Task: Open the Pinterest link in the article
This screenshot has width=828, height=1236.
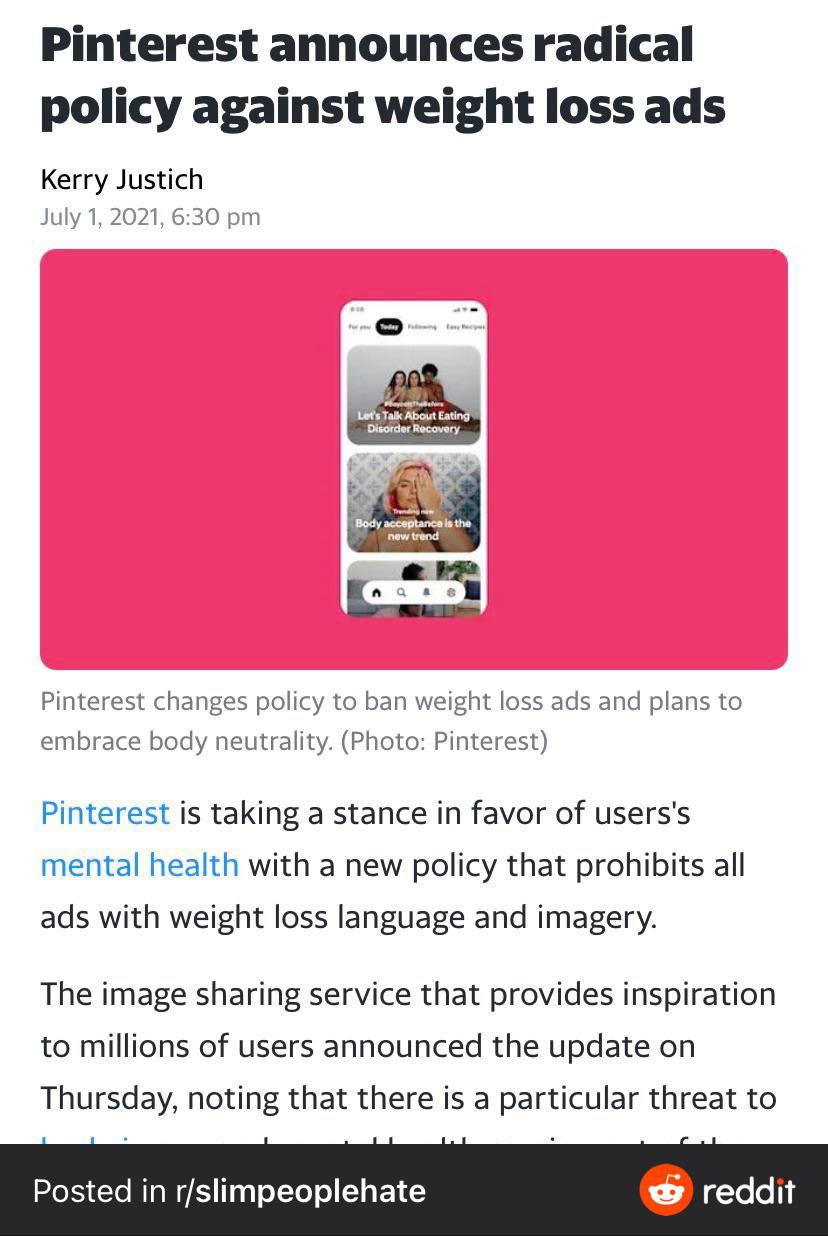Action: (105, 813)
